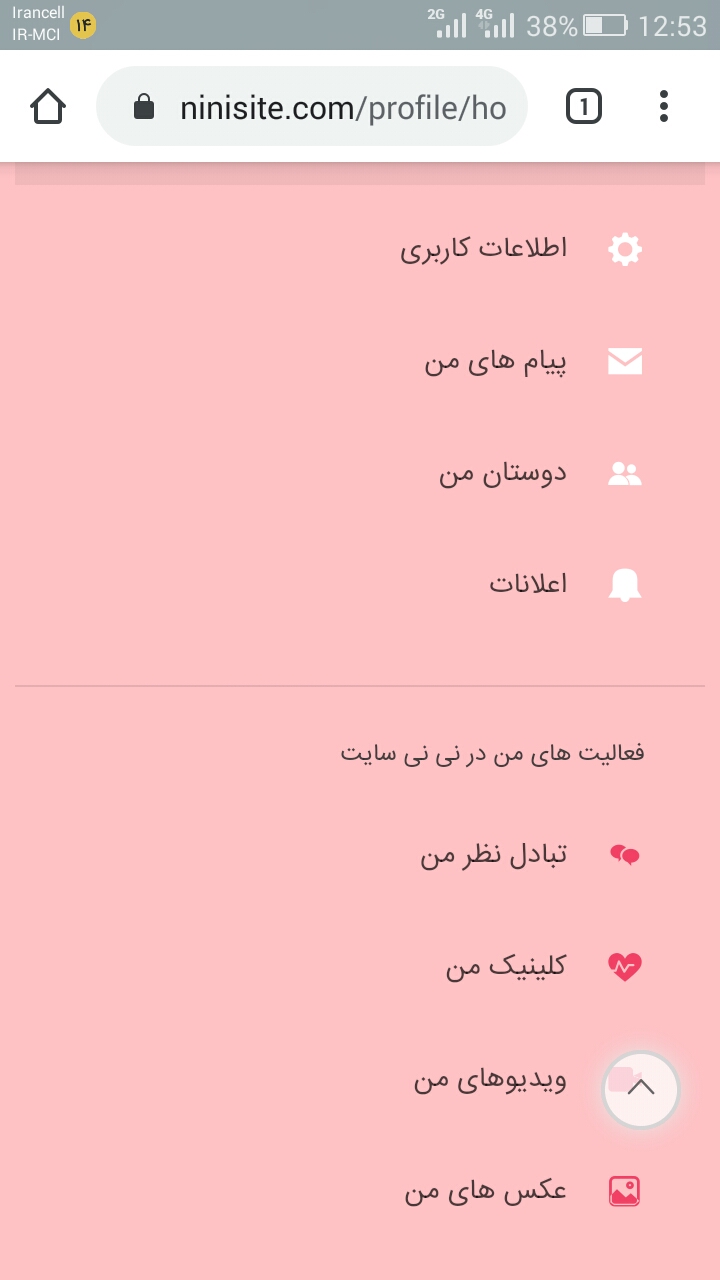720x1280 pixels.
Task: Open the browser overflow menu
Action: pos(664,107)
